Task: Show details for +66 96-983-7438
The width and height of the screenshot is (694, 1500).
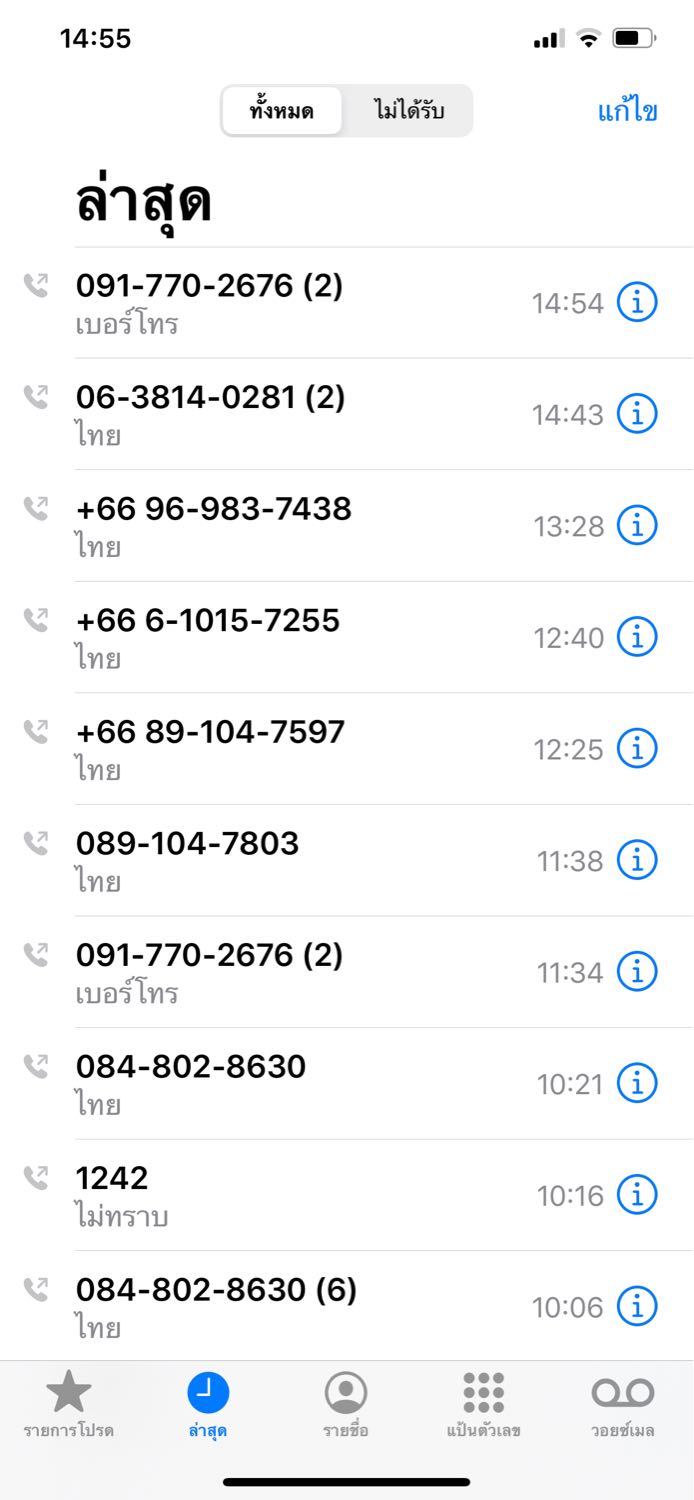Action: tap(637, 525)
